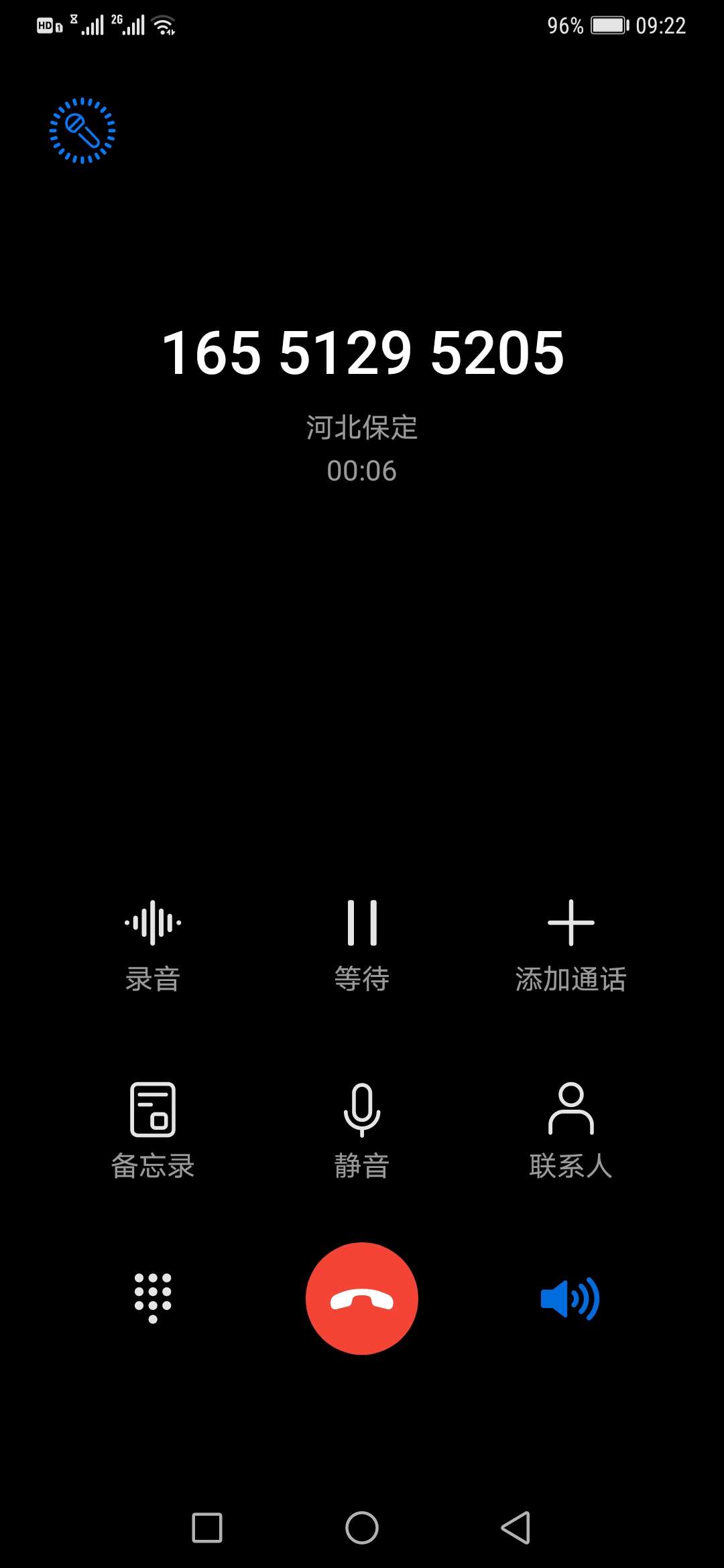Mute the microphone with 静音

[362, 1131]
